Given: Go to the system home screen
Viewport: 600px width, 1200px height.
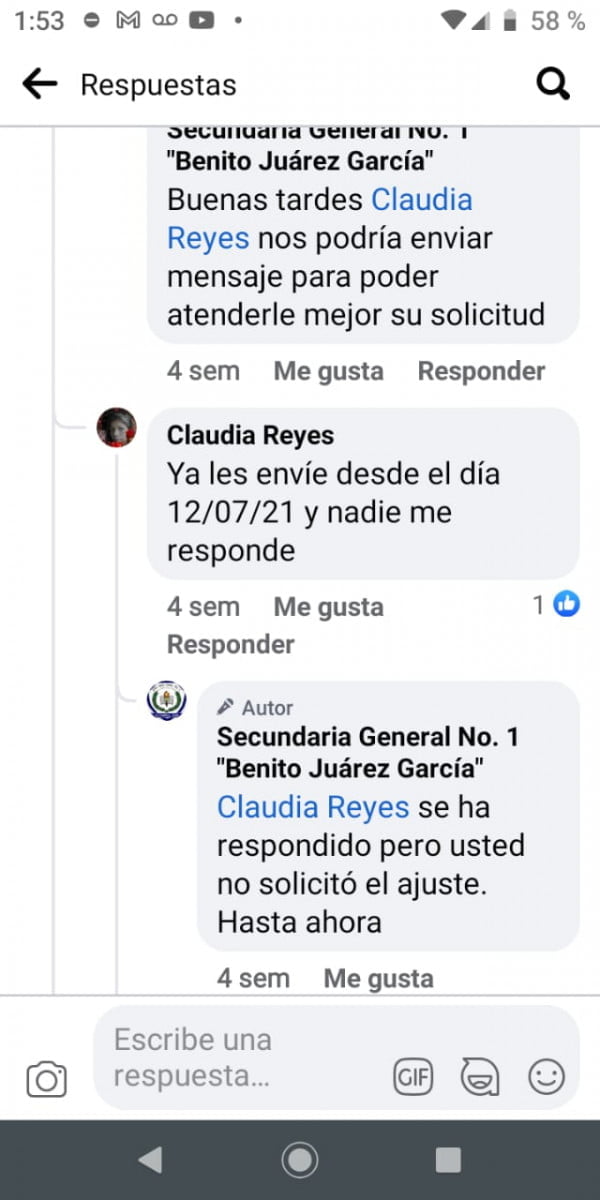Looking at the screenshot, I should [x=299, y=1160].
